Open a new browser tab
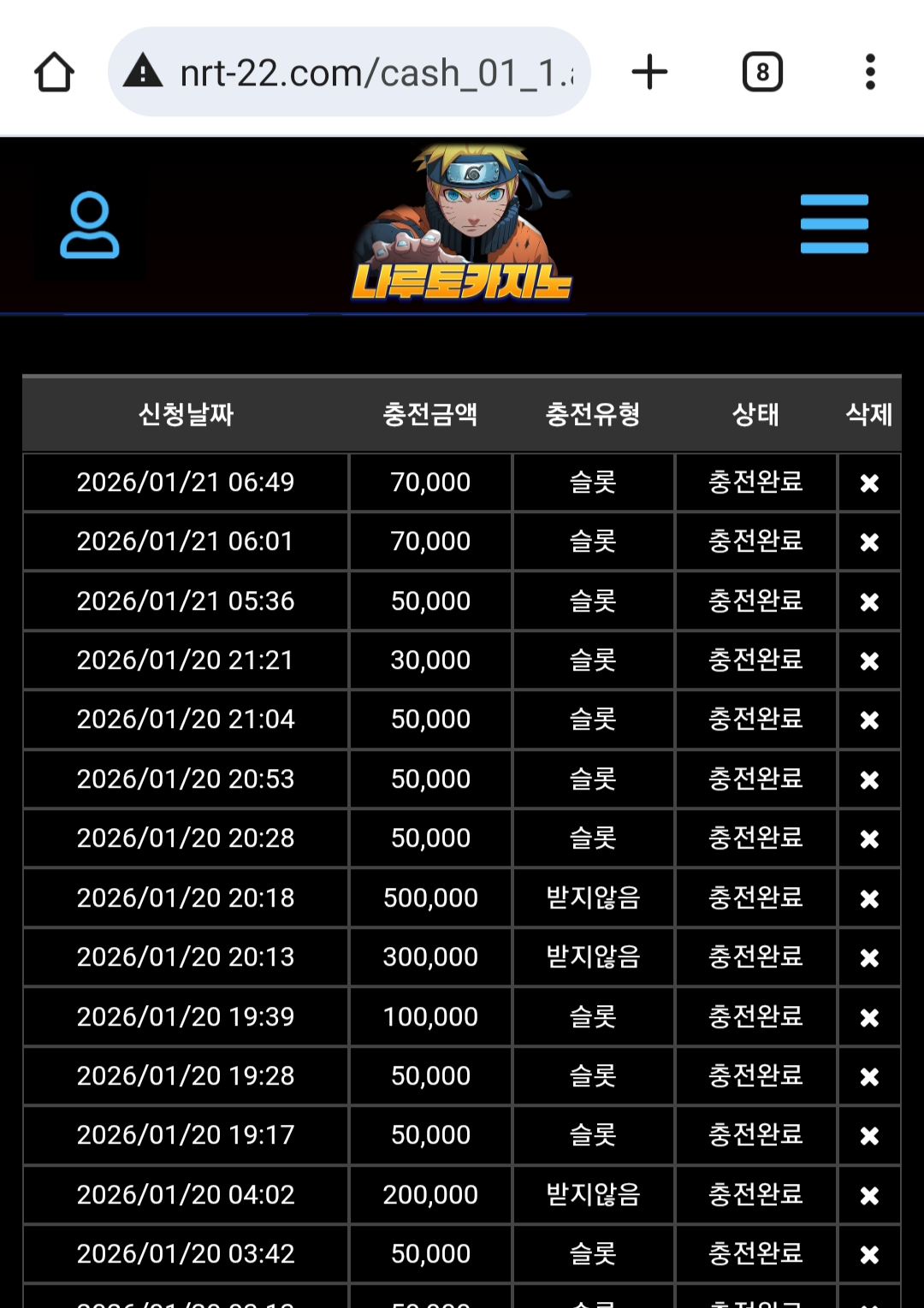Image resolution: width=924 pixels, height=1308 pixels. (649, 72)
